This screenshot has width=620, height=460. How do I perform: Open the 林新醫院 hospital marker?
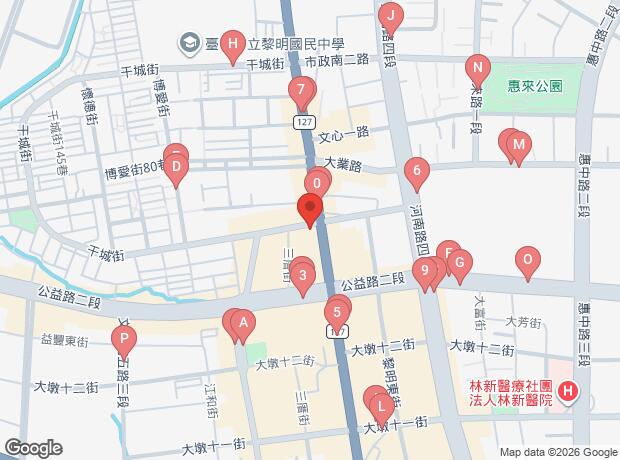pos(567,391)
